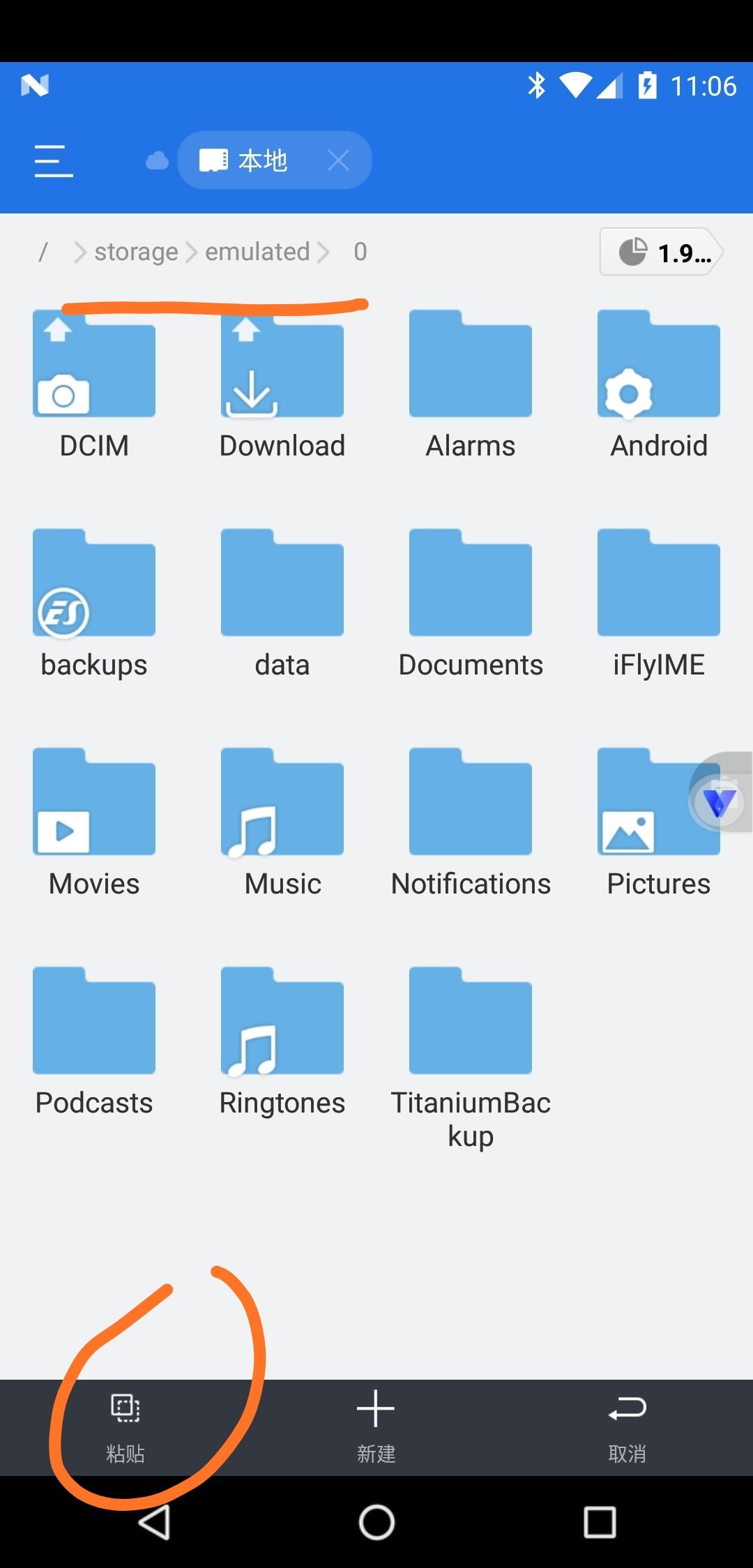The image size is (753, 1568).
Task: Jump to the emulated path segment
Action: coord(257,252)
